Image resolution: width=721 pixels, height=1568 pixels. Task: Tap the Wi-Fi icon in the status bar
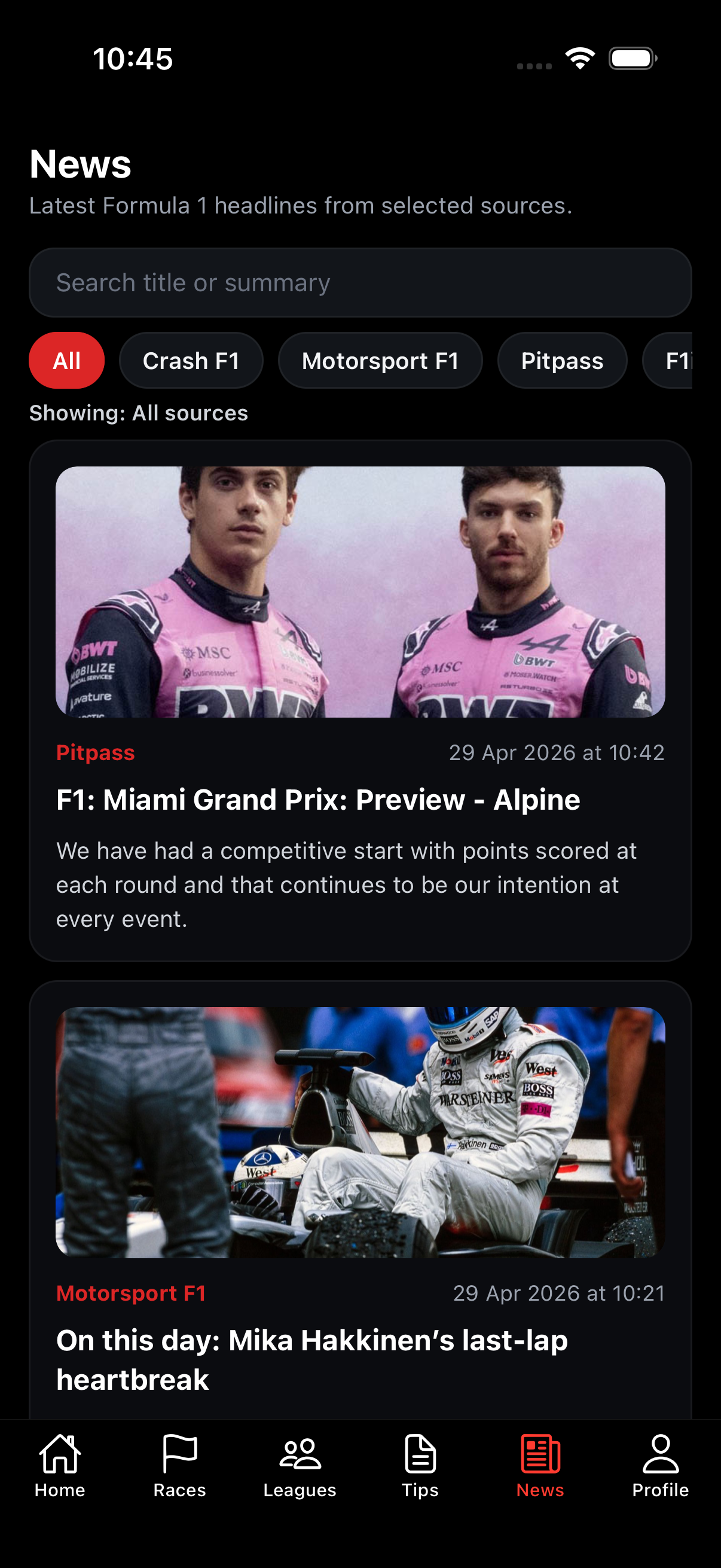(580, 58)
